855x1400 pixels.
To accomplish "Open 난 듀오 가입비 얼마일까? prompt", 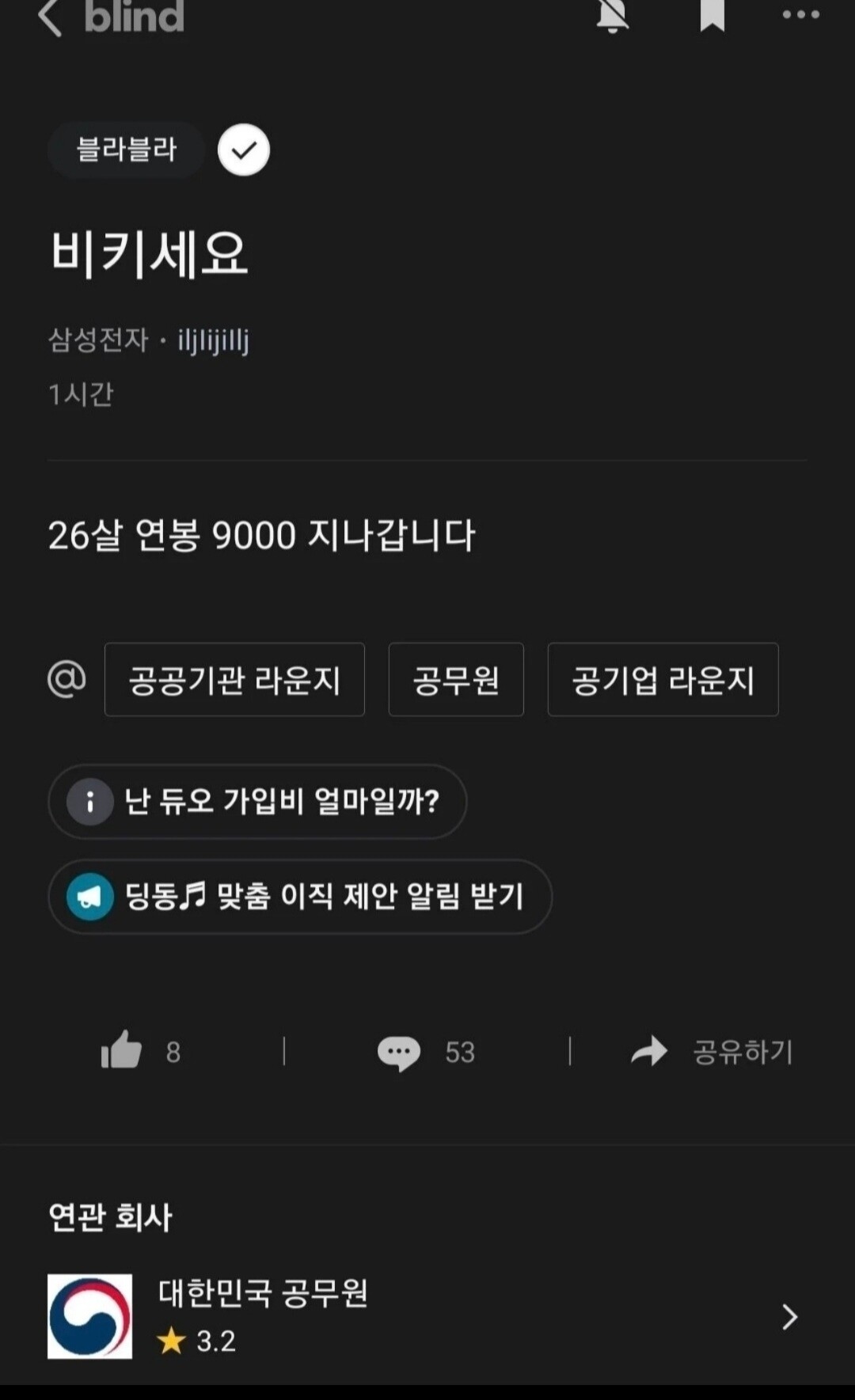I will point(256,801).
